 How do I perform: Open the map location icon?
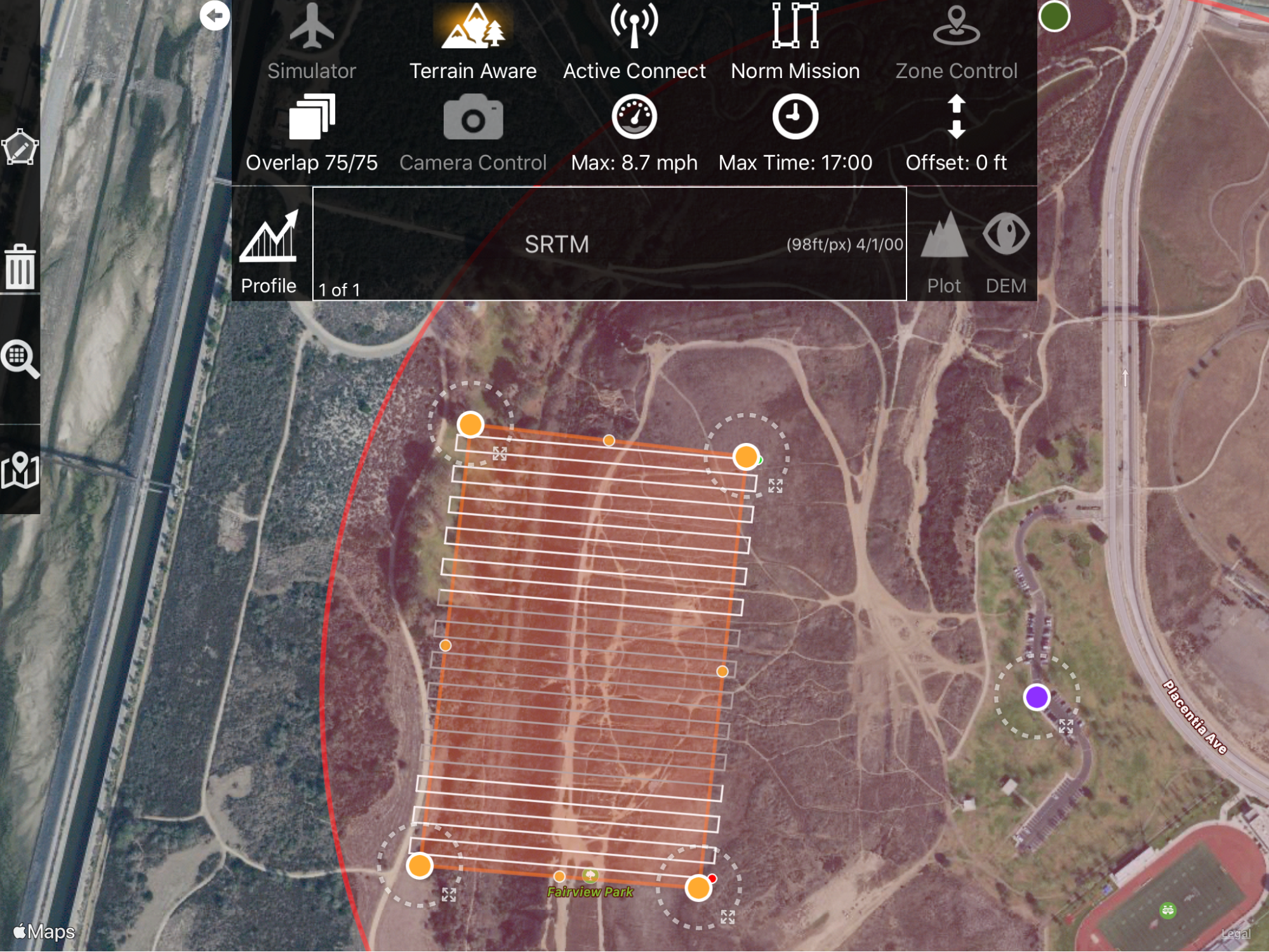point(20,470)
